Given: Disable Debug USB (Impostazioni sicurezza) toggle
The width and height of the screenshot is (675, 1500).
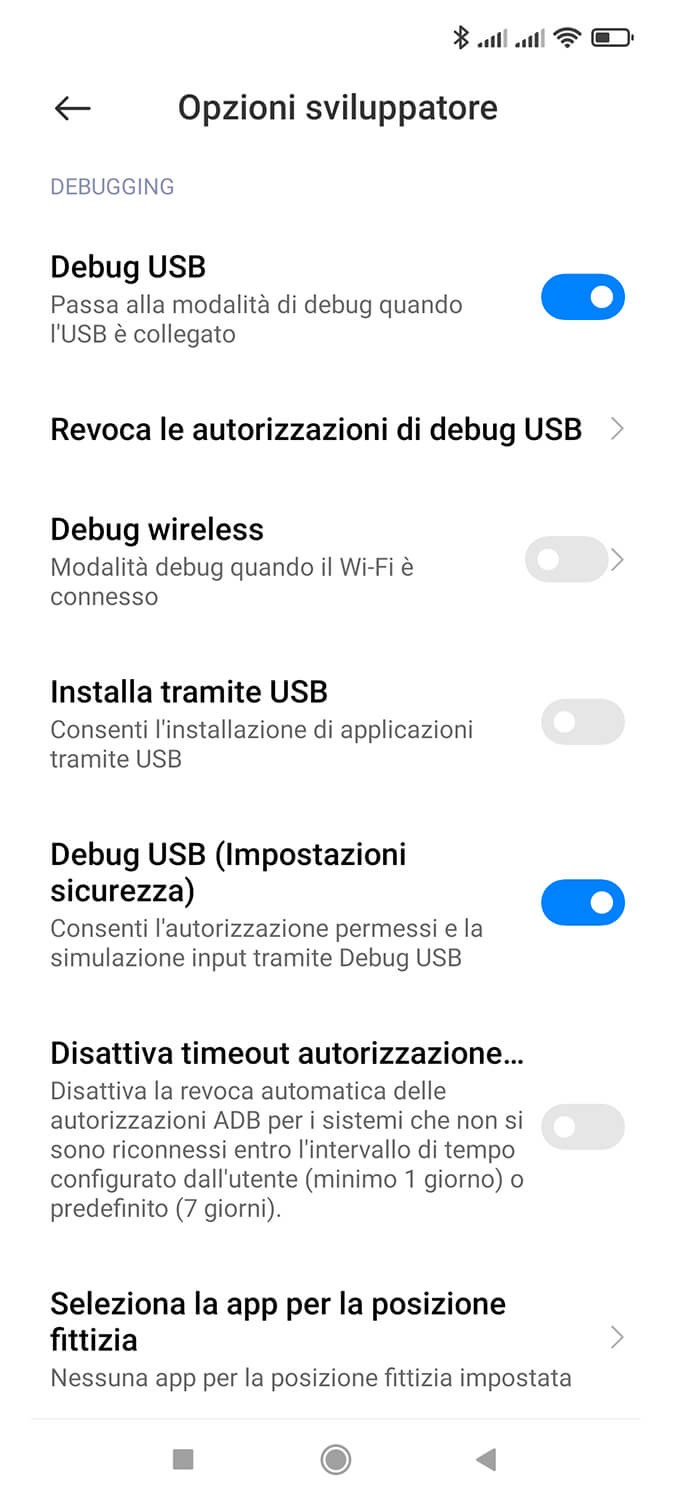Looking at the screenshot, I should (x=583, y=903).
